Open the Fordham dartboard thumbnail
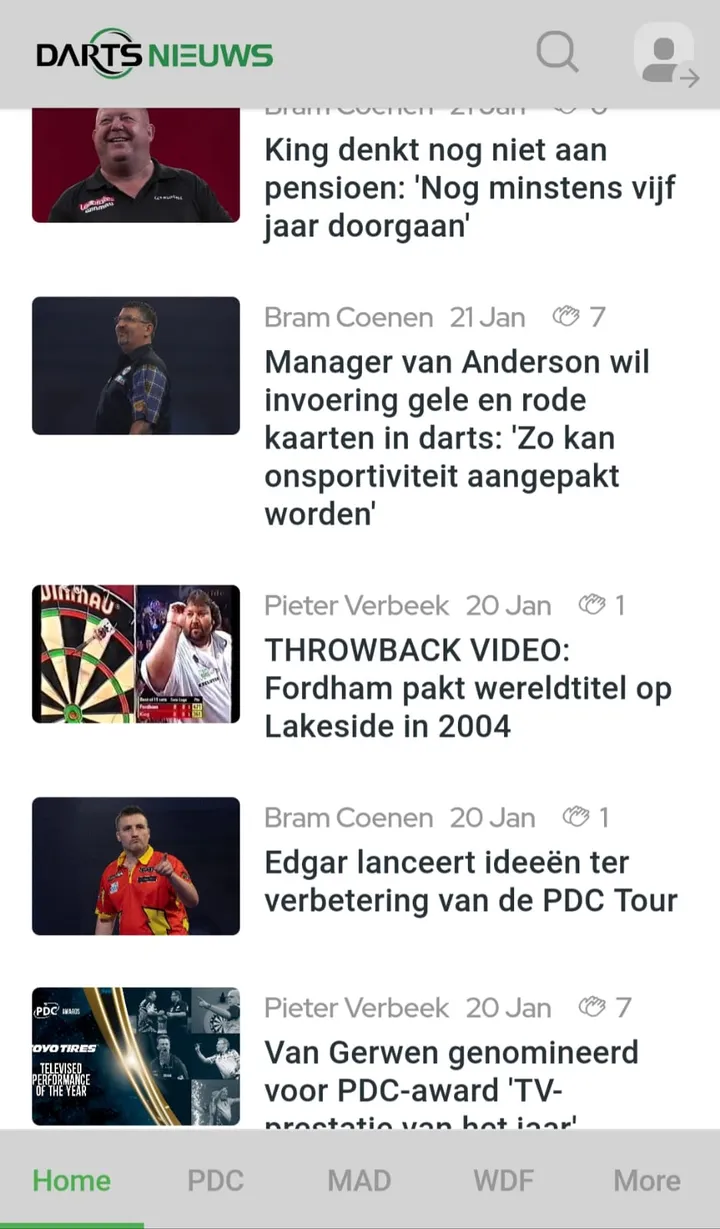The height and width of the screenshot is (1229, 720). pyautogui.click(x=136, y=654)
